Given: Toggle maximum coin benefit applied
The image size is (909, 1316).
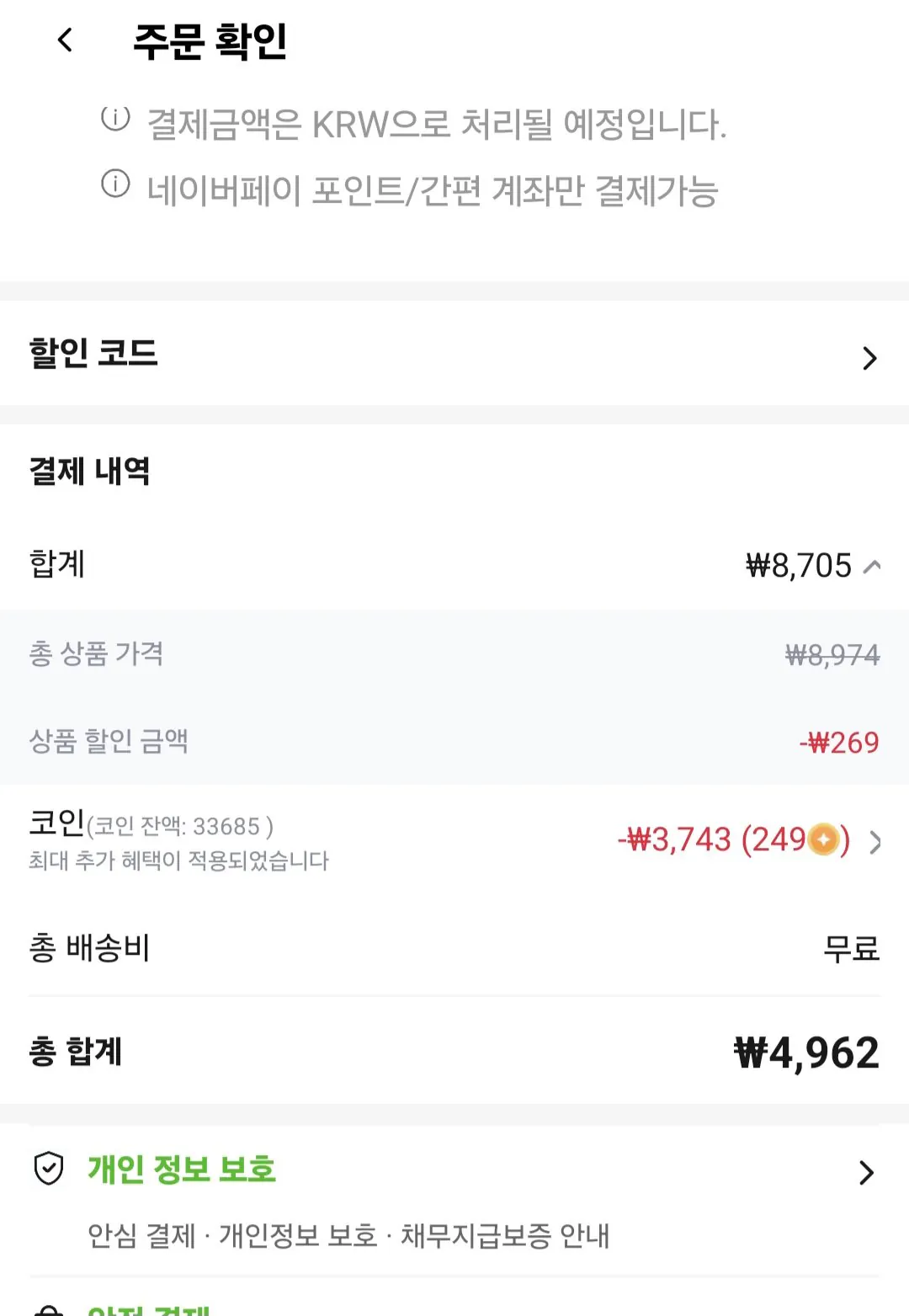Looking at the screenshot, I should click(x=178, y=860).
